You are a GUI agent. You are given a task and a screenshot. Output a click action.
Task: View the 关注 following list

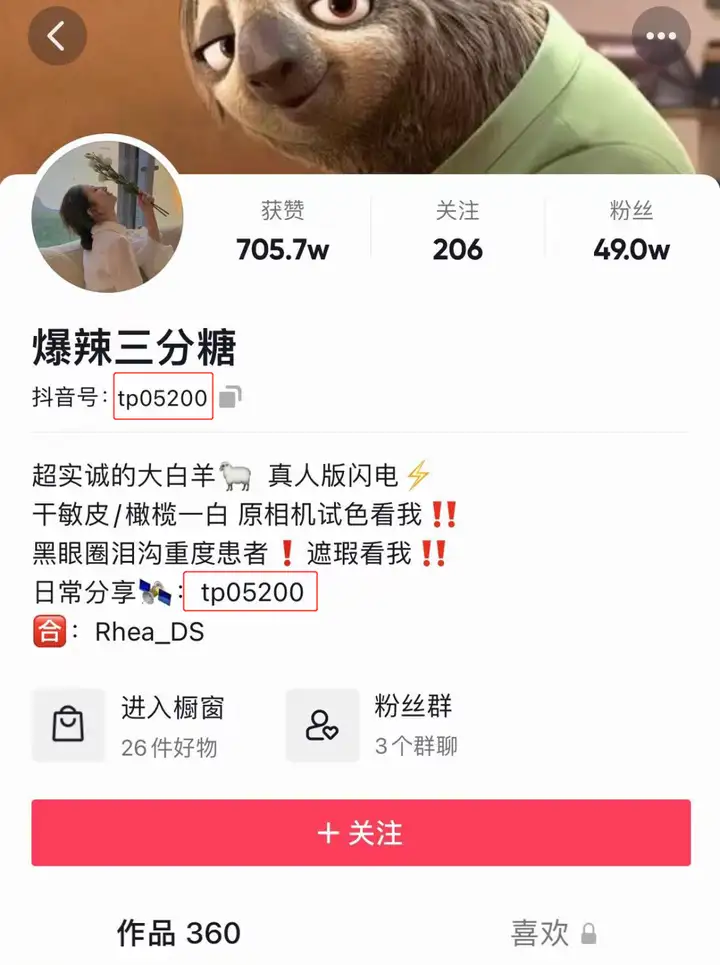457,231
